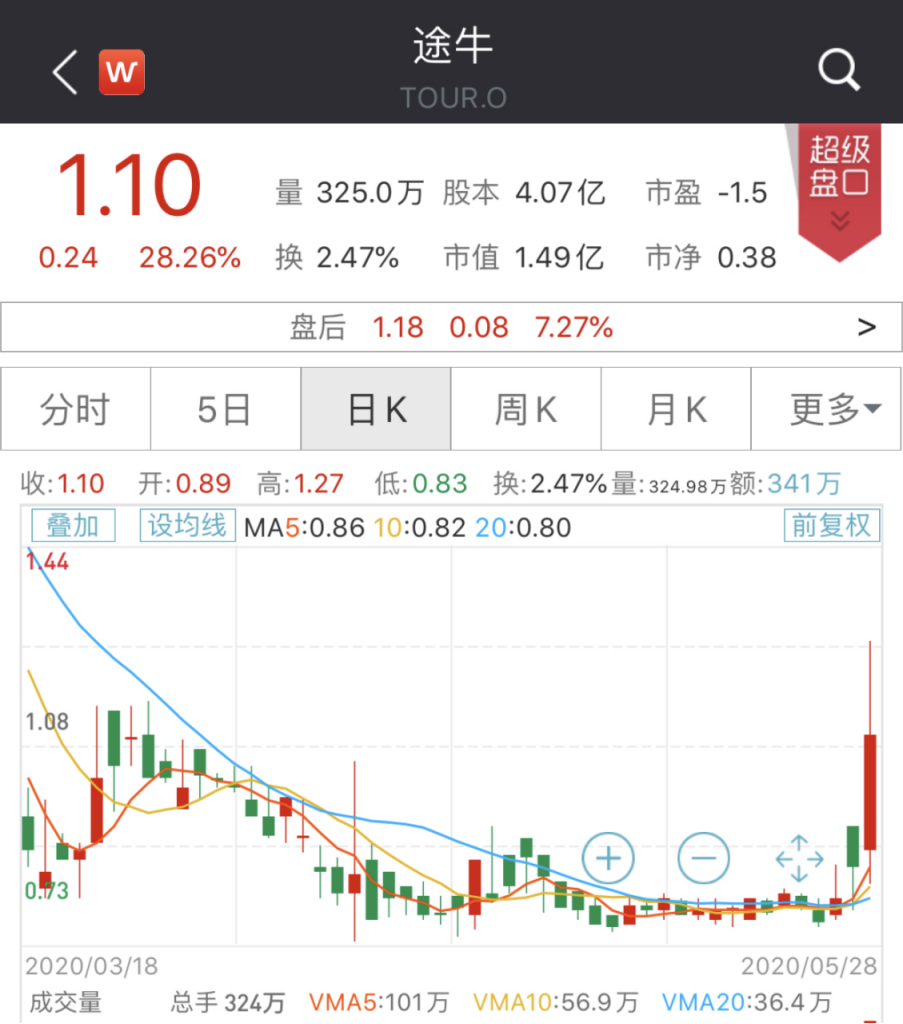The height and width of the screenshot is (1024, 903).
Task: Tap the 叠加 overlay button
Action: coord(73,526)
